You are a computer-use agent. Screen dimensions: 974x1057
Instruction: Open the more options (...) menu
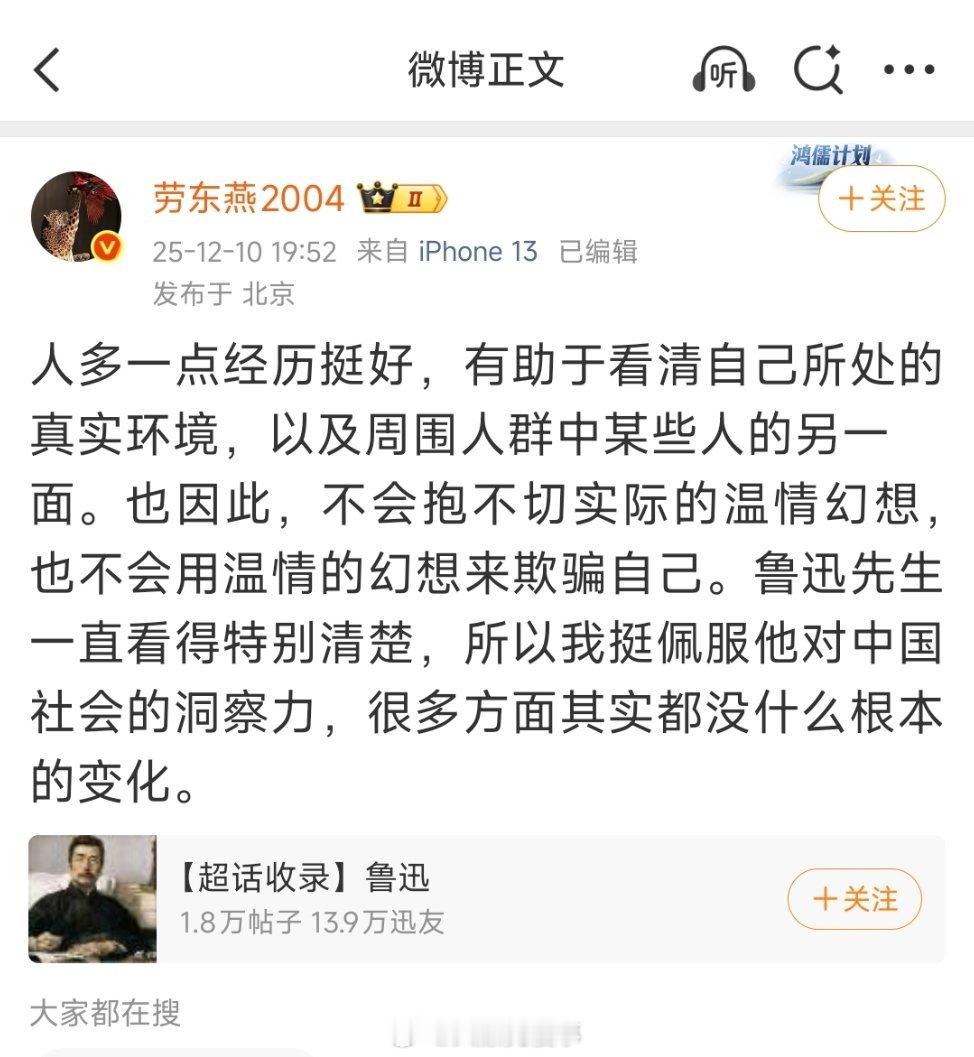[908, 70]
